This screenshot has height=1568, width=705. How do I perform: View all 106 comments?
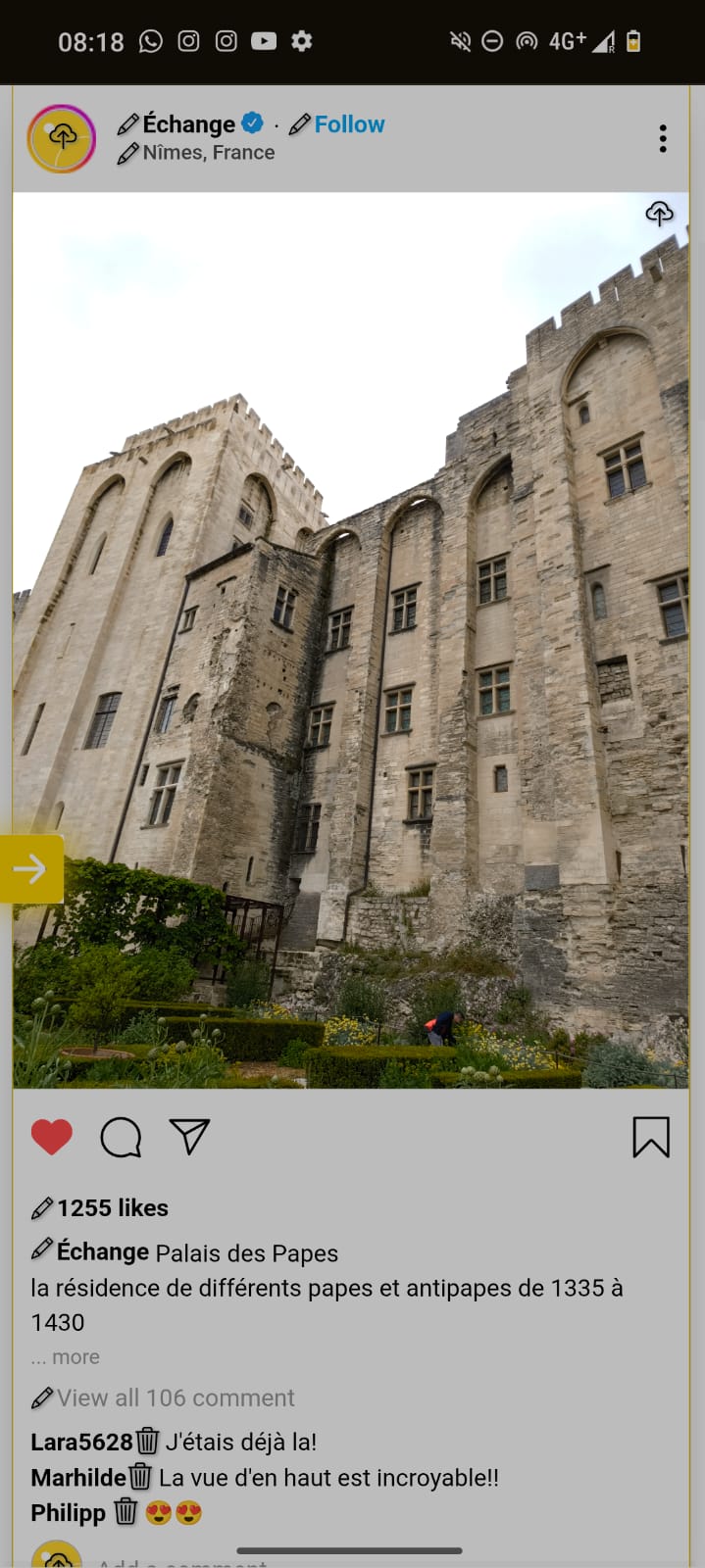pyautogui.click(x=175, y=1397)
